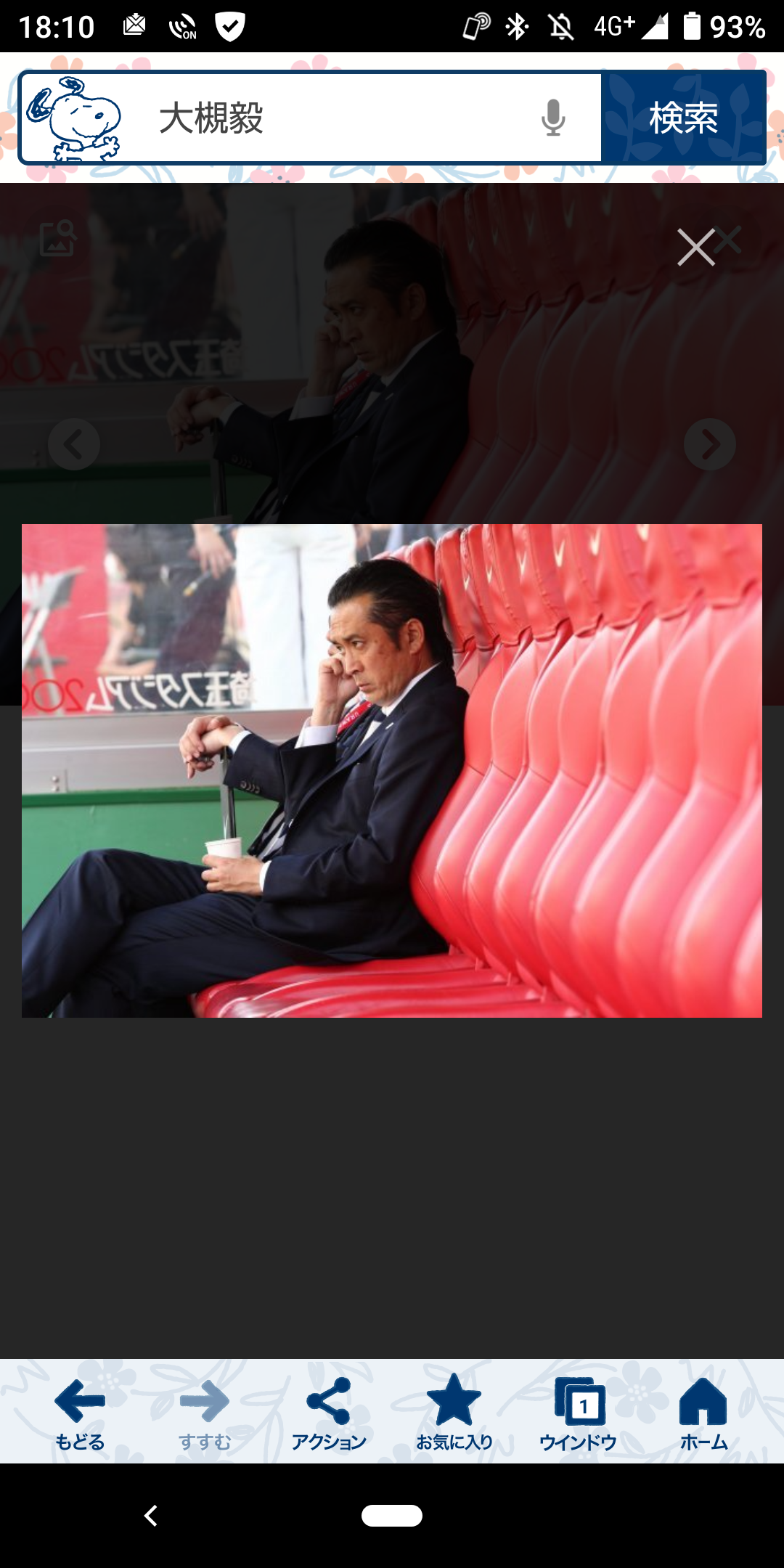The image size is (784, 1568).
Task: Go back with the もどる button
Action: pyautogui.click(x=80, y=1412)
